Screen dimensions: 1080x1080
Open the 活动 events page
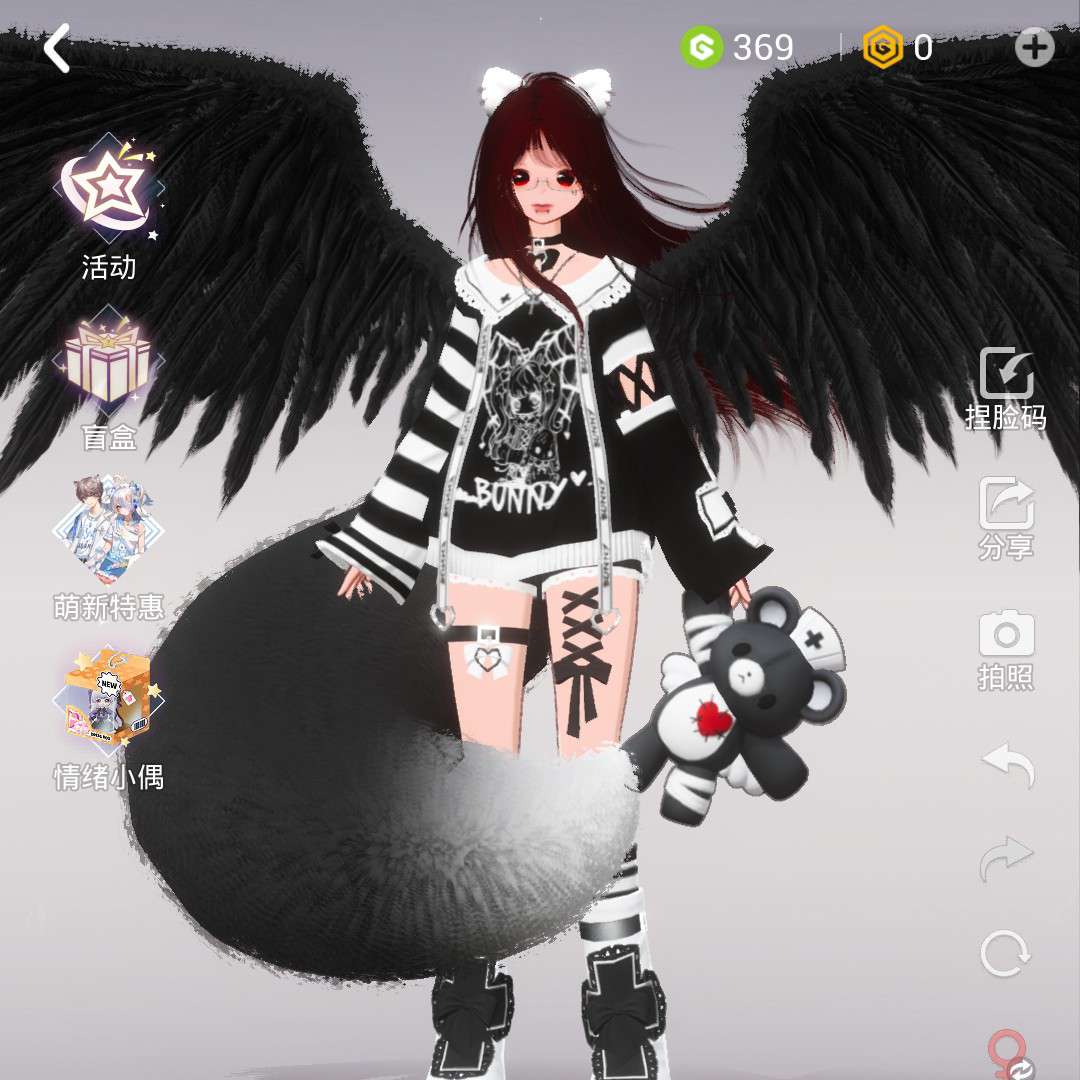point(108,195)
